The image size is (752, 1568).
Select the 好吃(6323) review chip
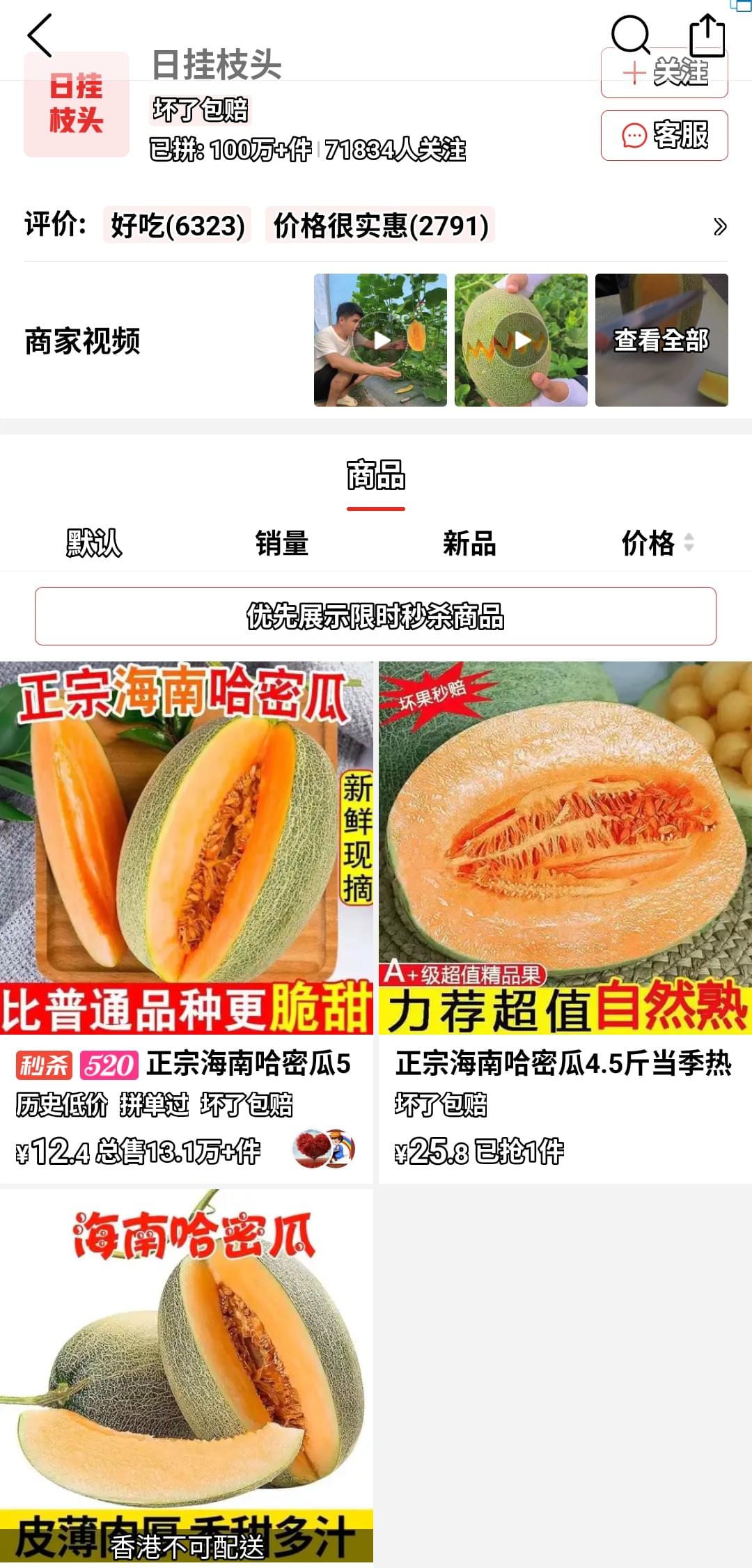178,225
